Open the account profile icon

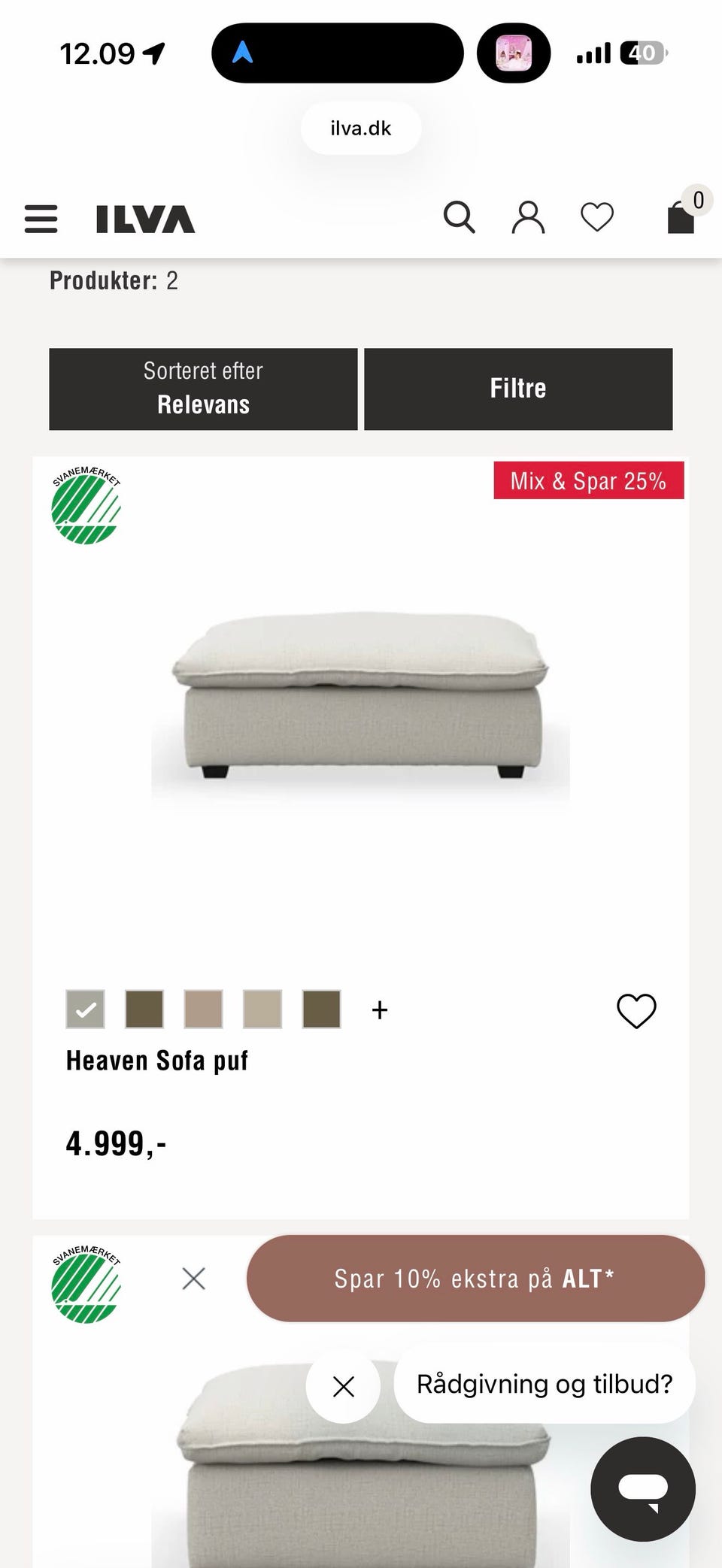point(528,217)
